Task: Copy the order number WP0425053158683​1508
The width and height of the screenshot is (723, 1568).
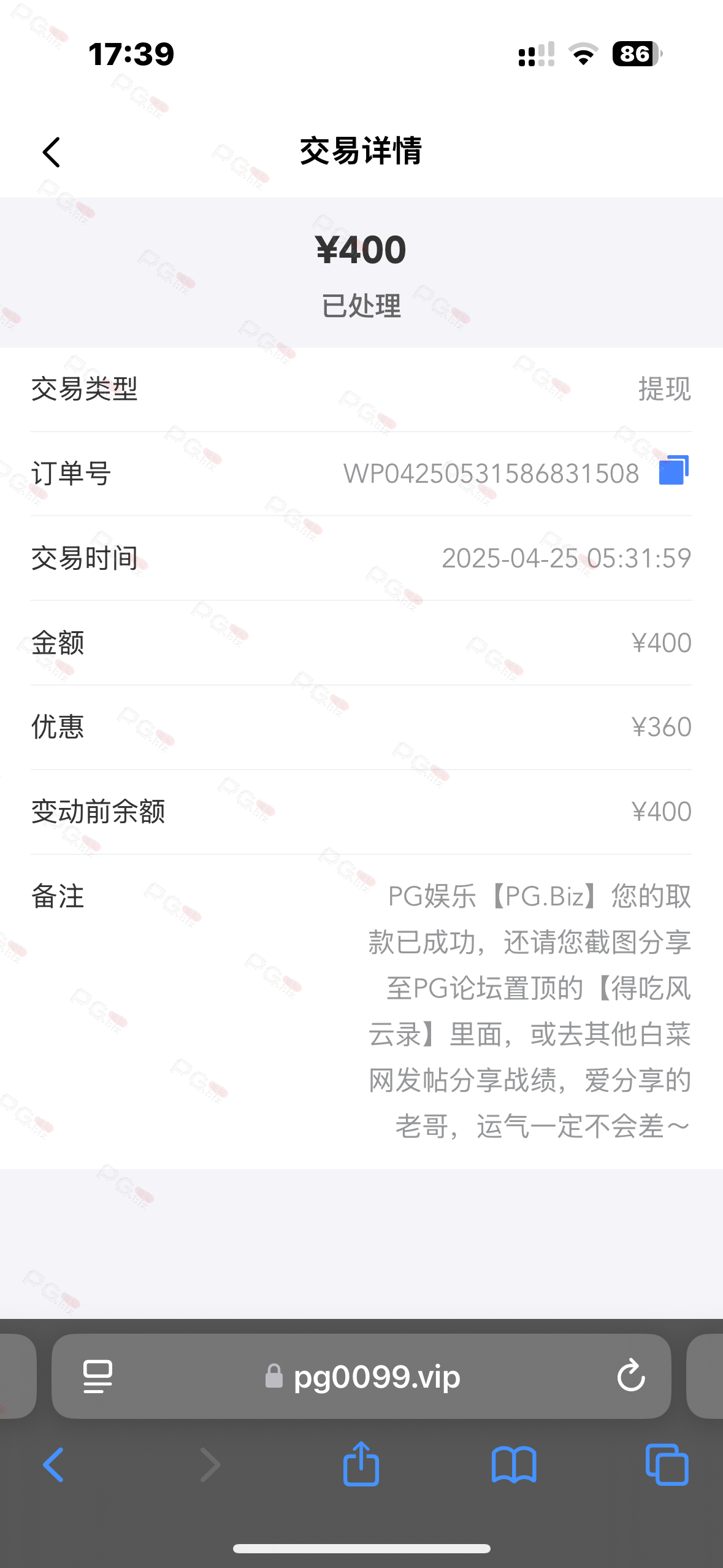Action: click(x=673, y=471)
